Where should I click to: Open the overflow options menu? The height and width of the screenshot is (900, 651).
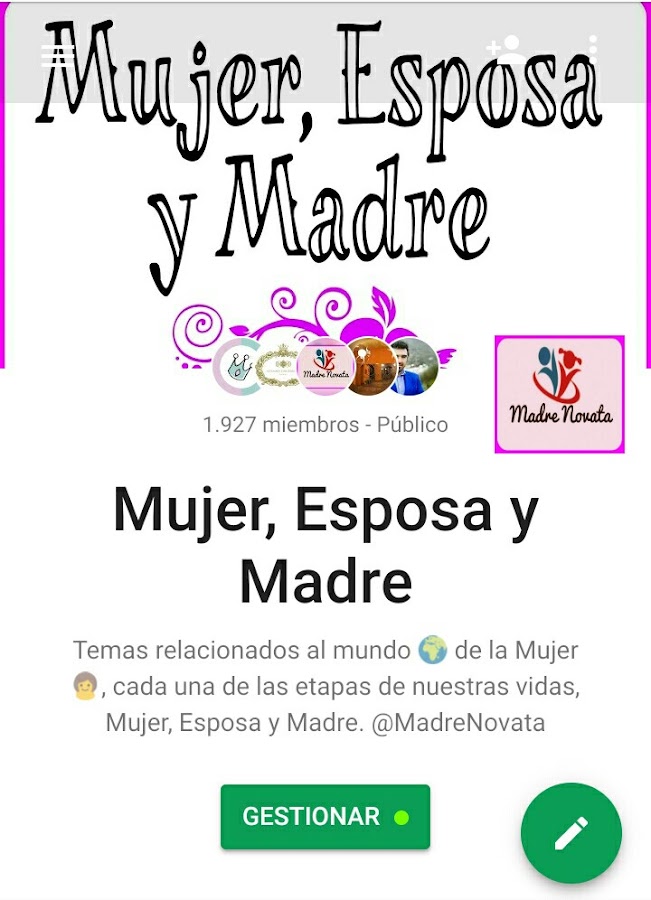click(593, 50)
